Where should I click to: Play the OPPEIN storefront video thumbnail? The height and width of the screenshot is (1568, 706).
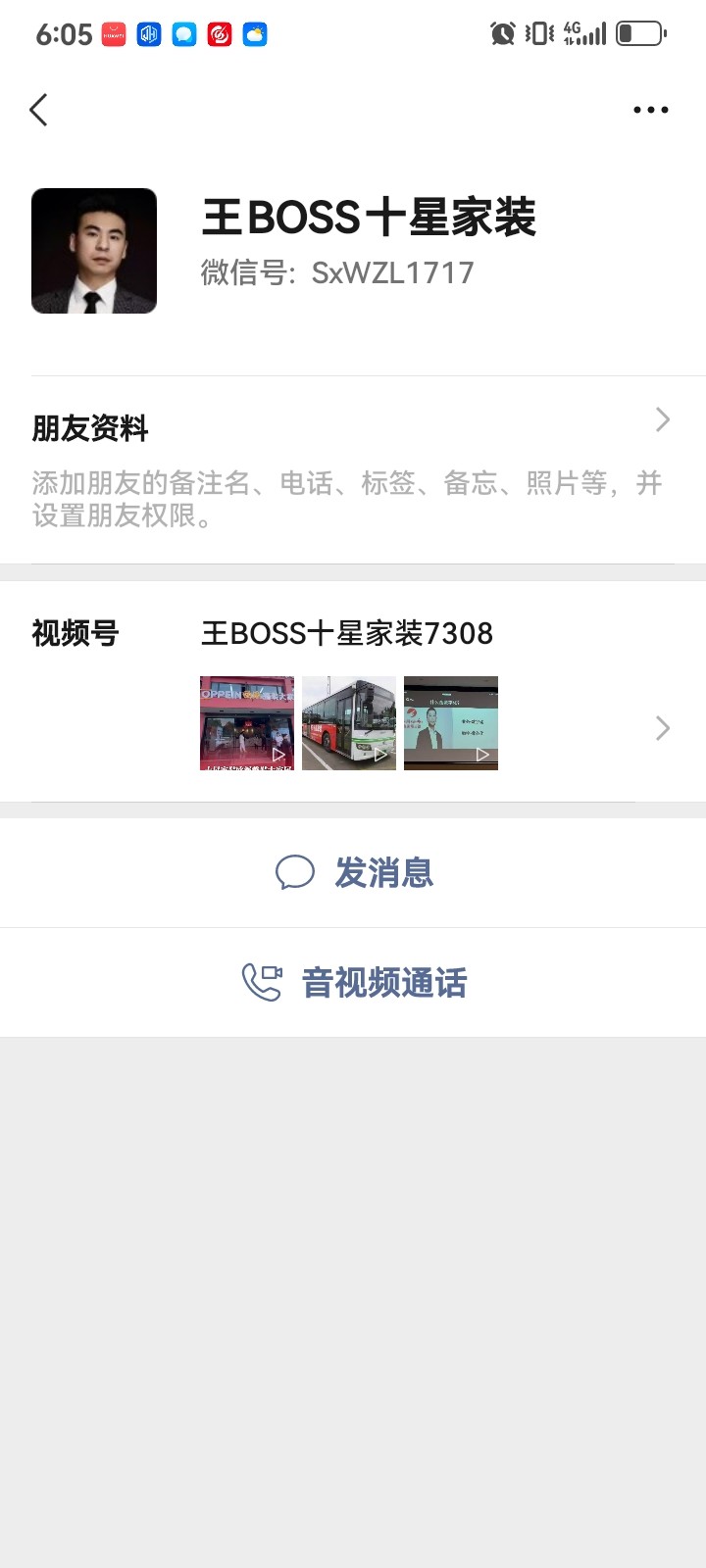247,723
